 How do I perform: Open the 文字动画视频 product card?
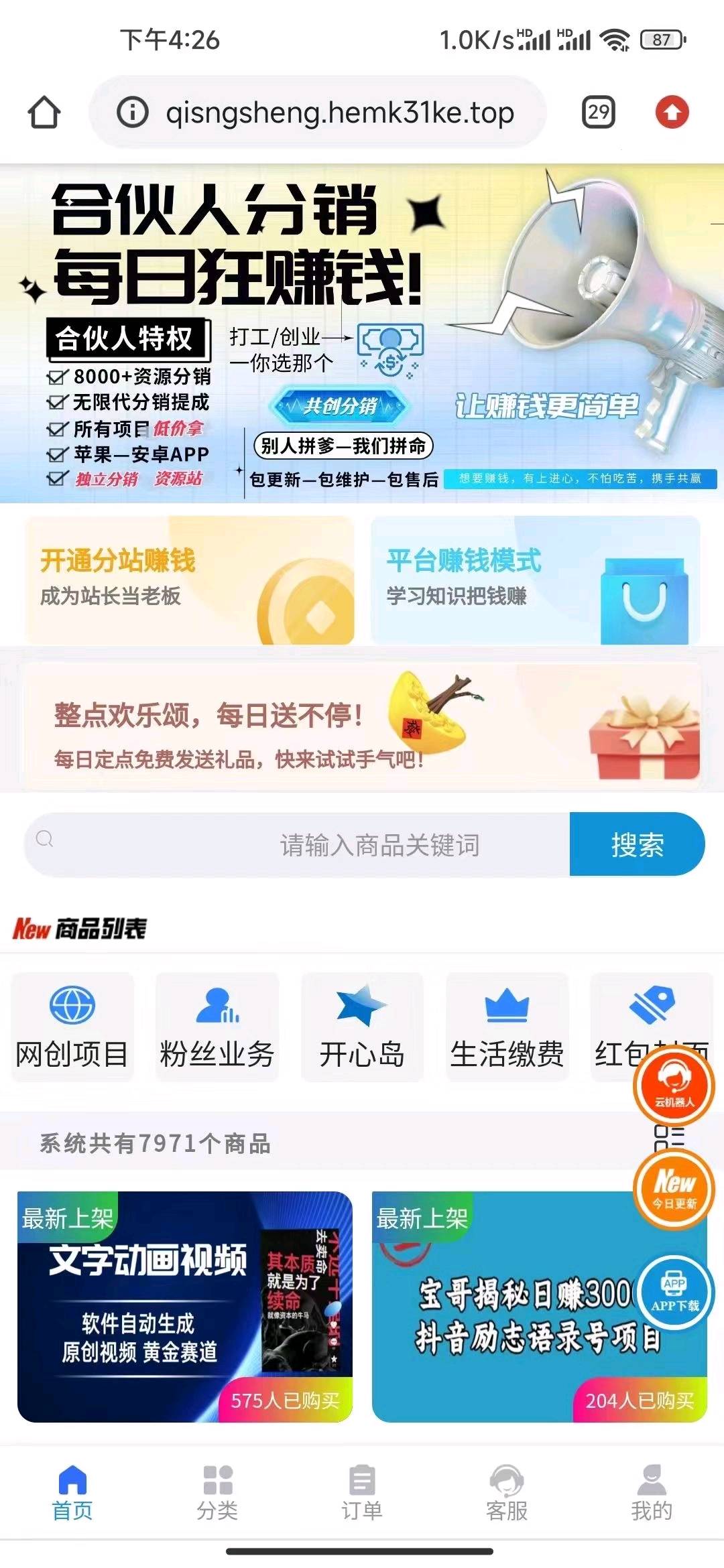click(184, 1307)
